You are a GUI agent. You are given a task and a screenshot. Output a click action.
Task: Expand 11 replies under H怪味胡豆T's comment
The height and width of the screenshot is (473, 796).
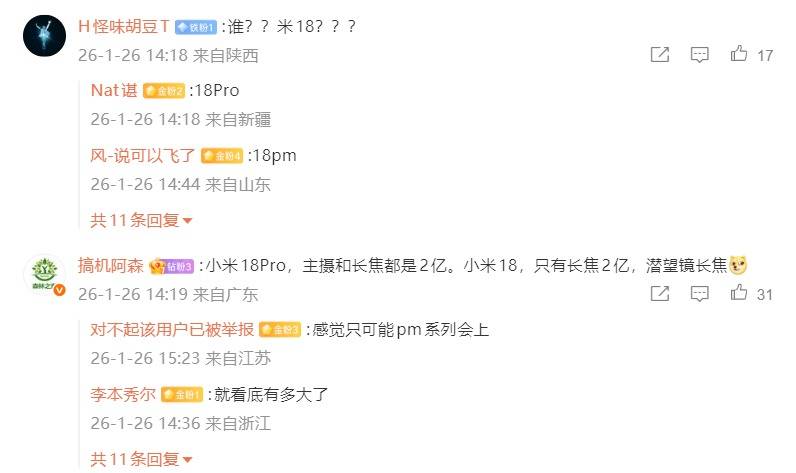(x=141, y=220)
